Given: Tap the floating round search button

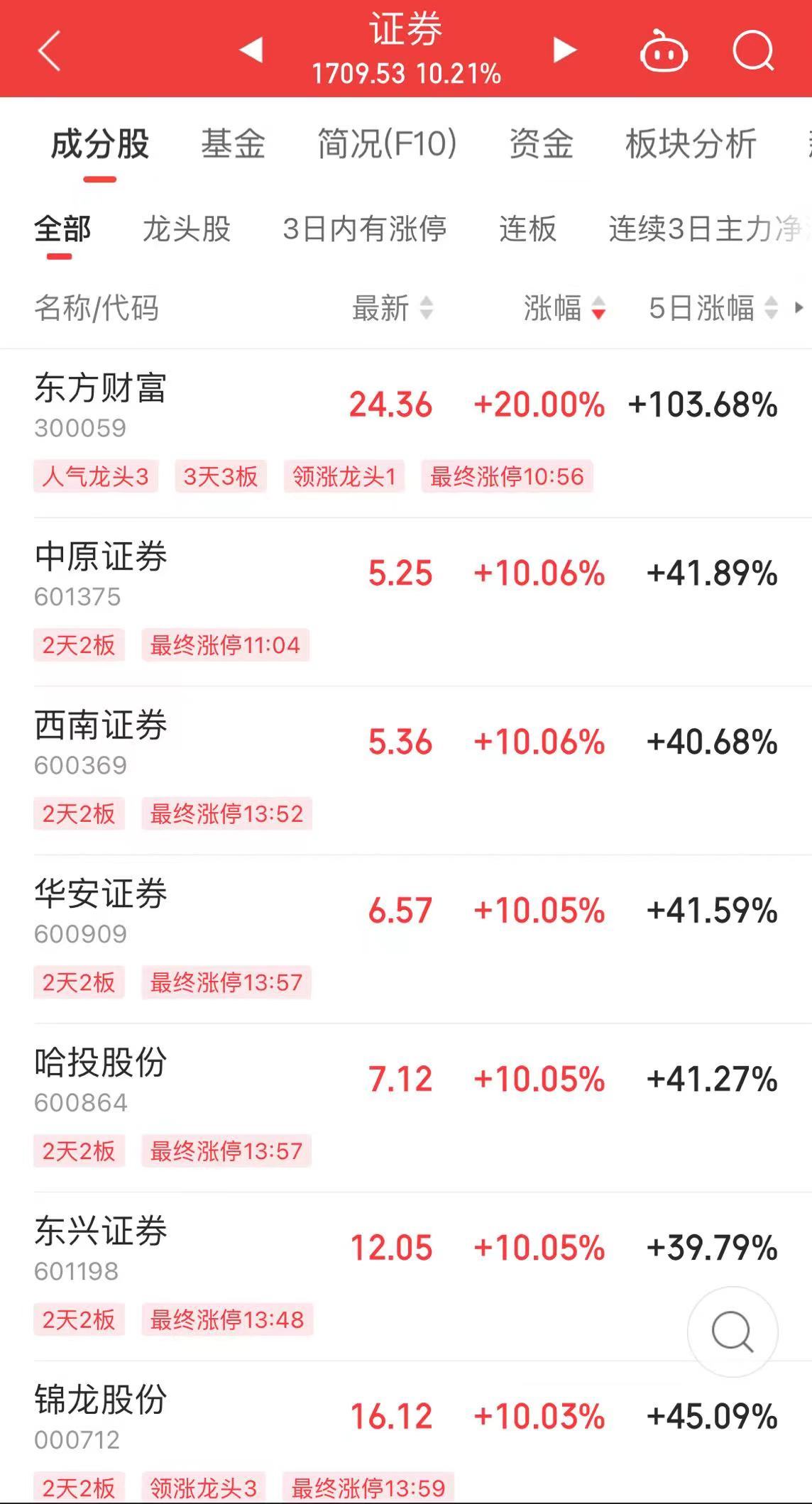Looking at the screenshot, I should [733, 1332].
